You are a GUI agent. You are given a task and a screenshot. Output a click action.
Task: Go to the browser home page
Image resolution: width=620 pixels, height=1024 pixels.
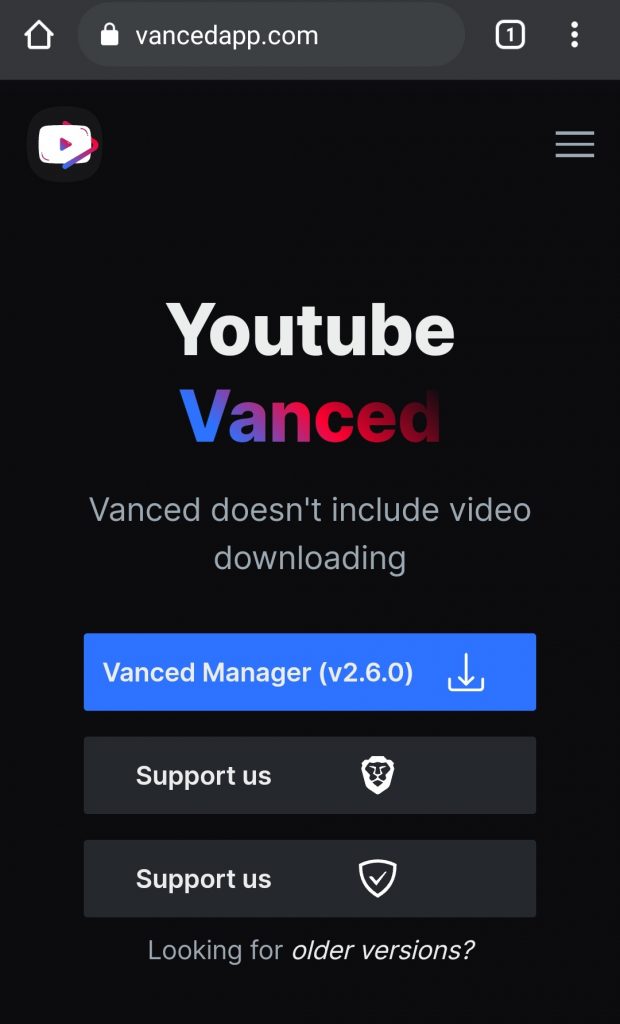(x=39, y=35)
